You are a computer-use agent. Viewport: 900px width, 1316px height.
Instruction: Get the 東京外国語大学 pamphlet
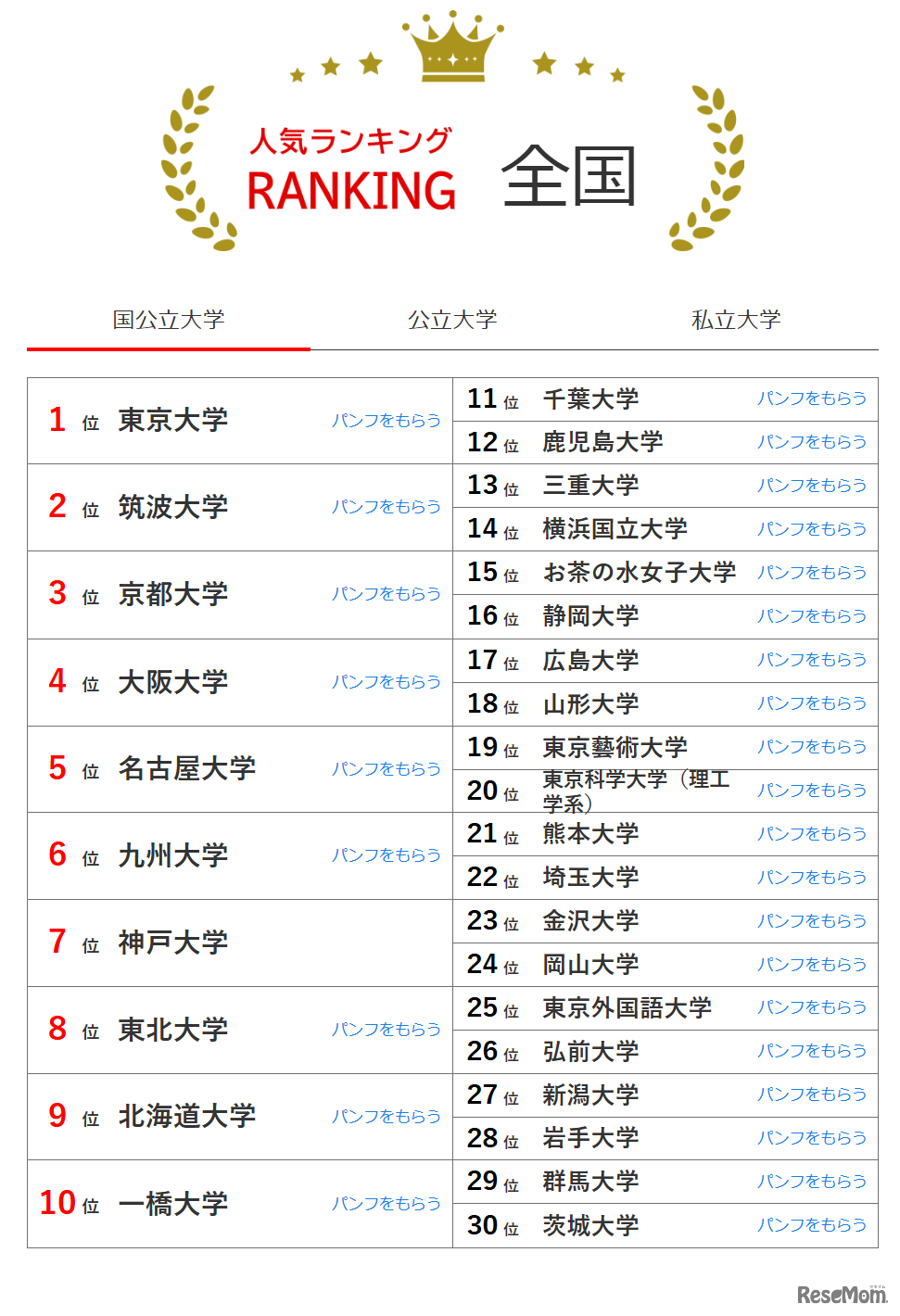(812, 1007)
